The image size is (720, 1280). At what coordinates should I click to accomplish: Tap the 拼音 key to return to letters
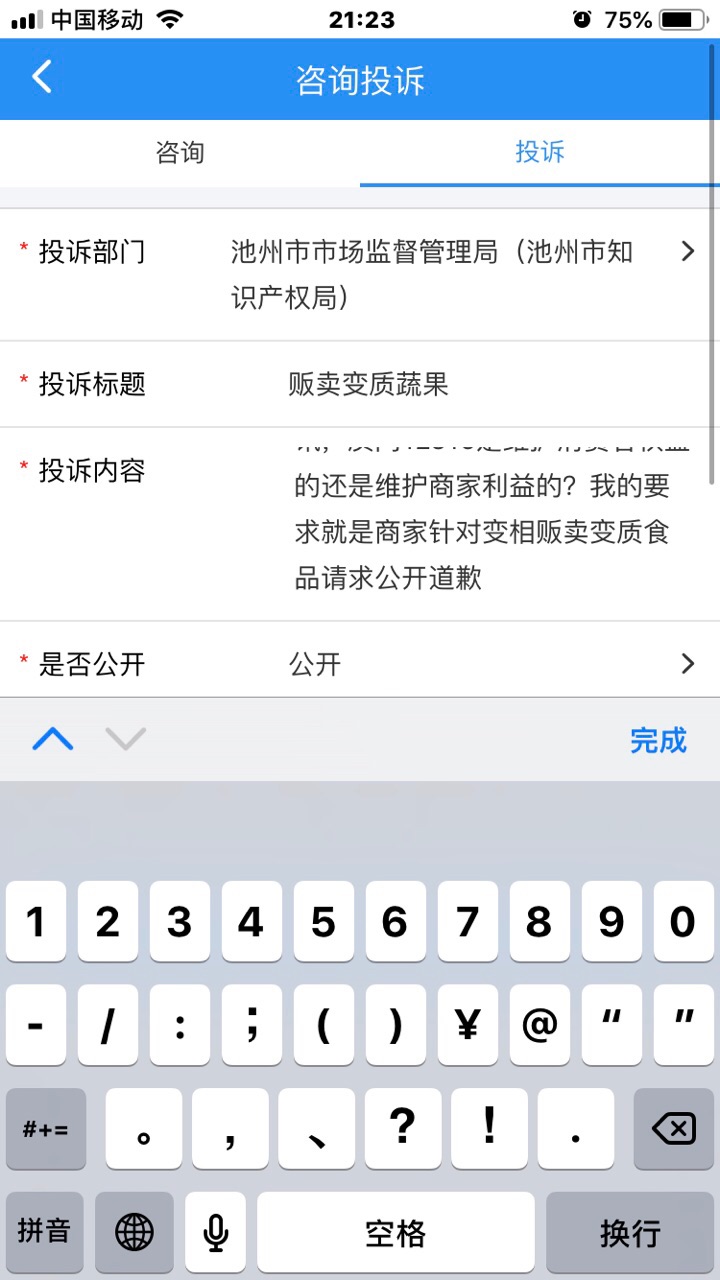click(45, 1232)
